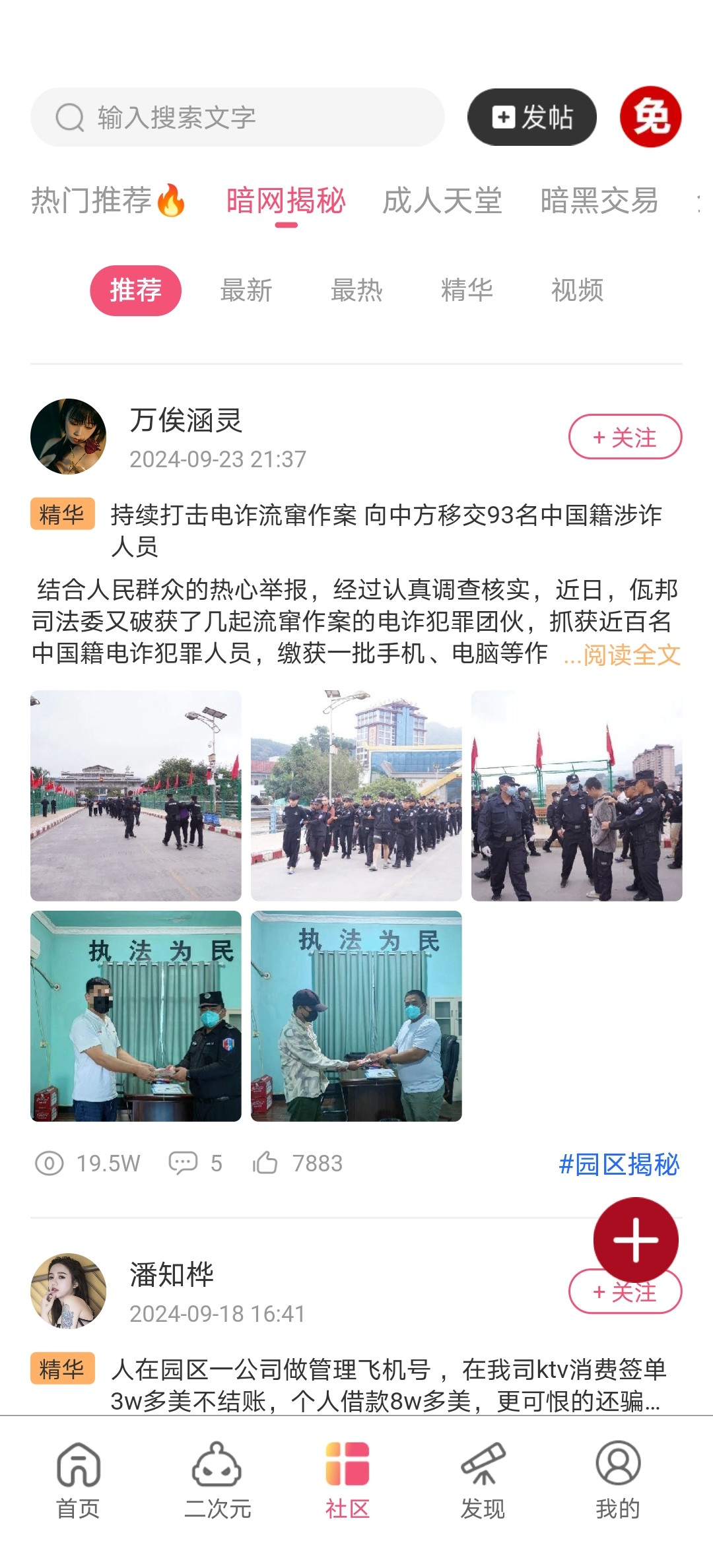Open the 二次元 tab
Image resolution: width=713 pixels, height=1568 pixels.
click(x=217, y=1478)
